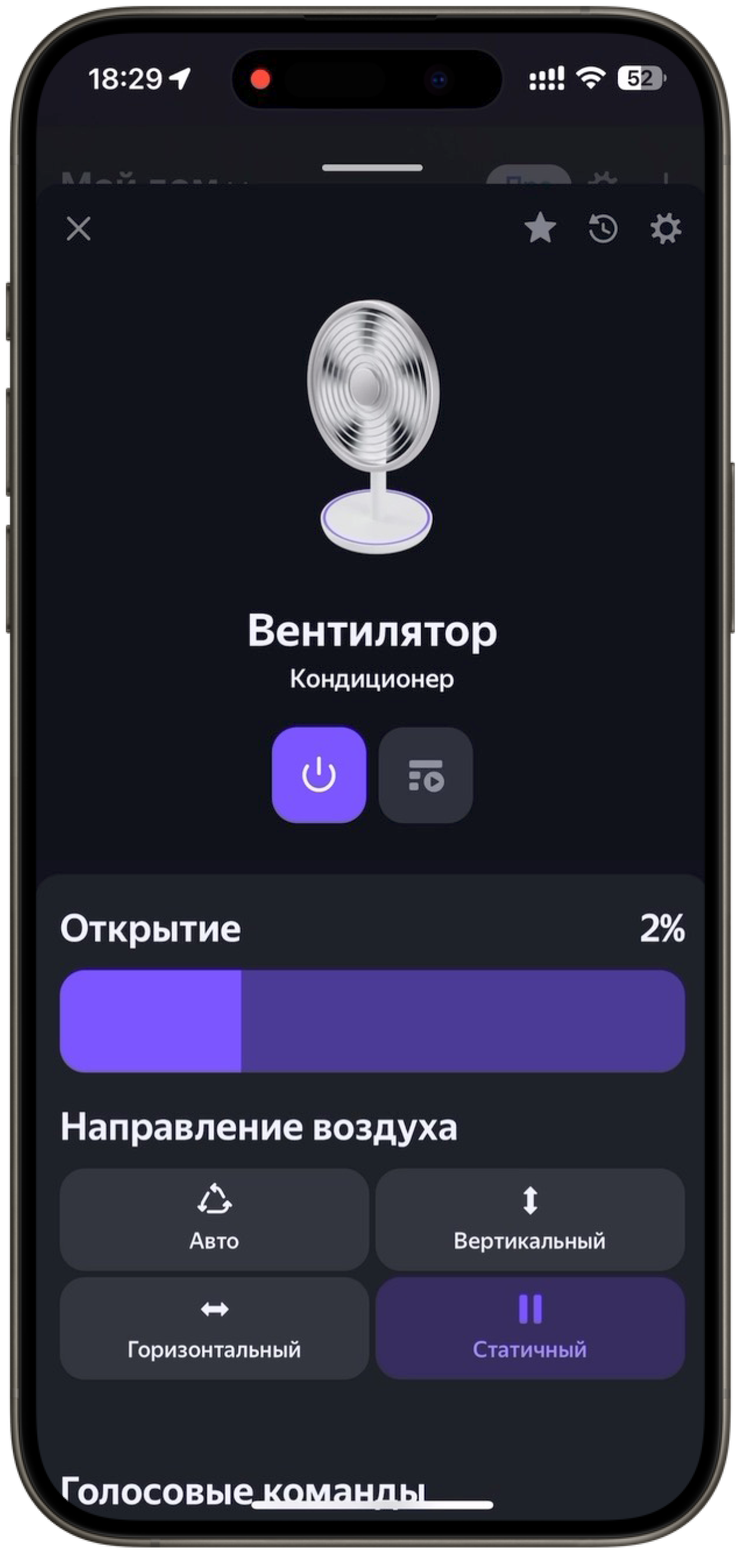The image size is (741, 1568).
Task: Select Статичный air direction
Action: coord(530,1328)
